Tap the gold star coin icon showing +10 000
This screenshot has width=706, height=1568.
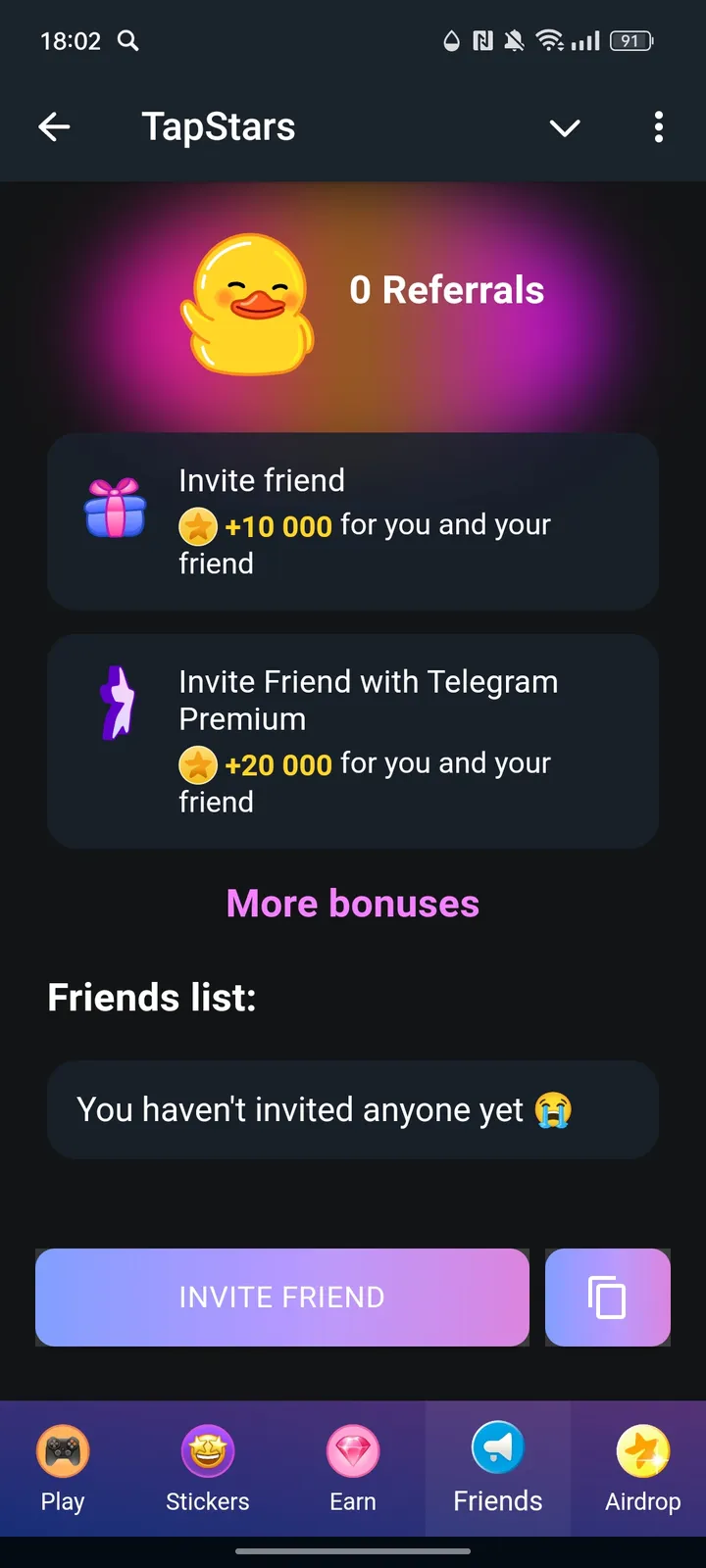click(200, 526)
